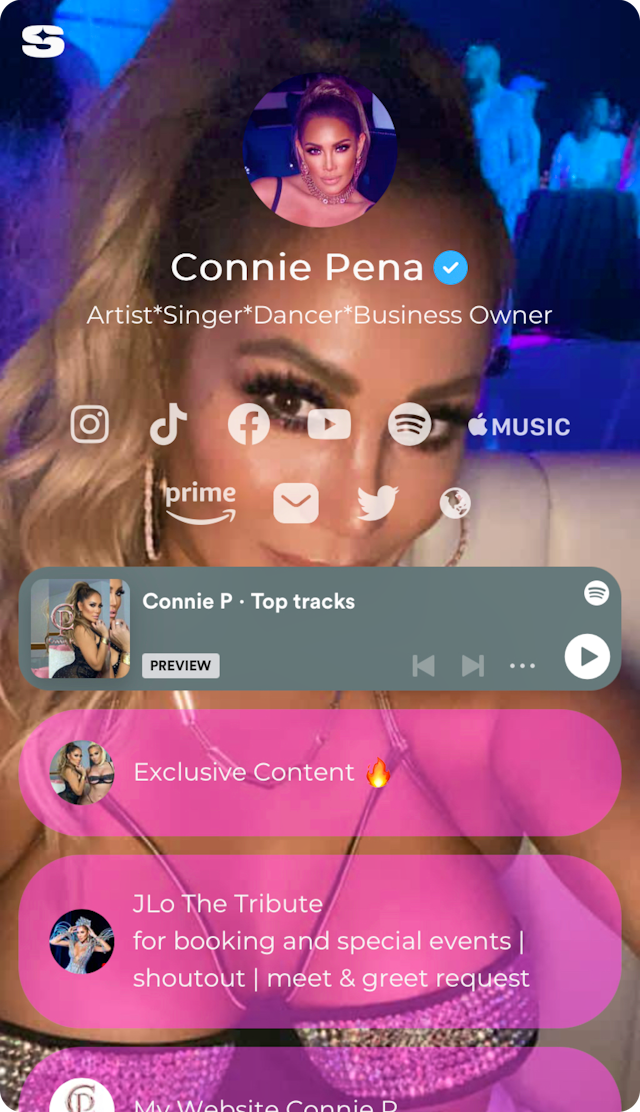This screenshot has height=1112, width=640.
Task: Visit the Facebook page icon
Action: click(x=248, y=425)
